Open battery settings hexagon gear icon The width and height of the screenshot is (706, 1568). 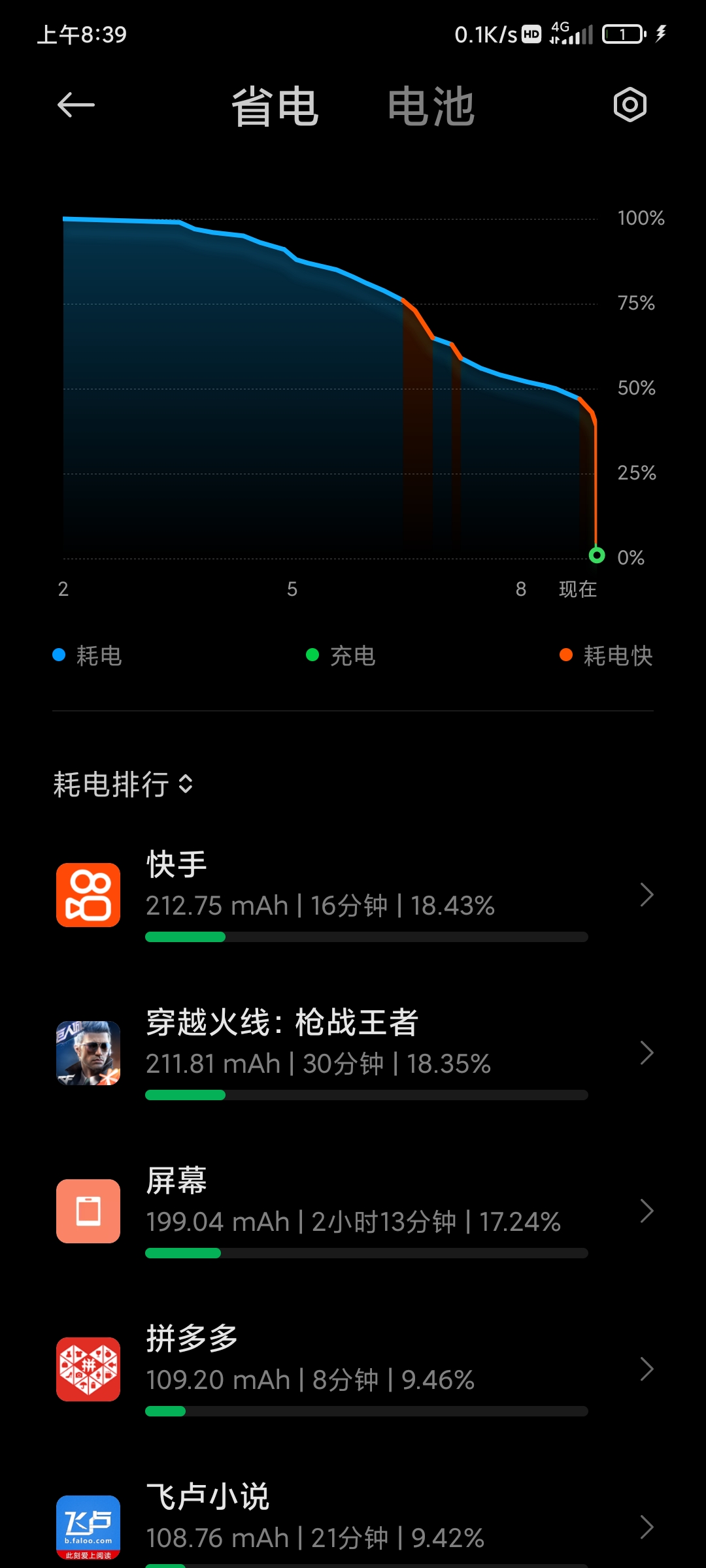point(630,105)
